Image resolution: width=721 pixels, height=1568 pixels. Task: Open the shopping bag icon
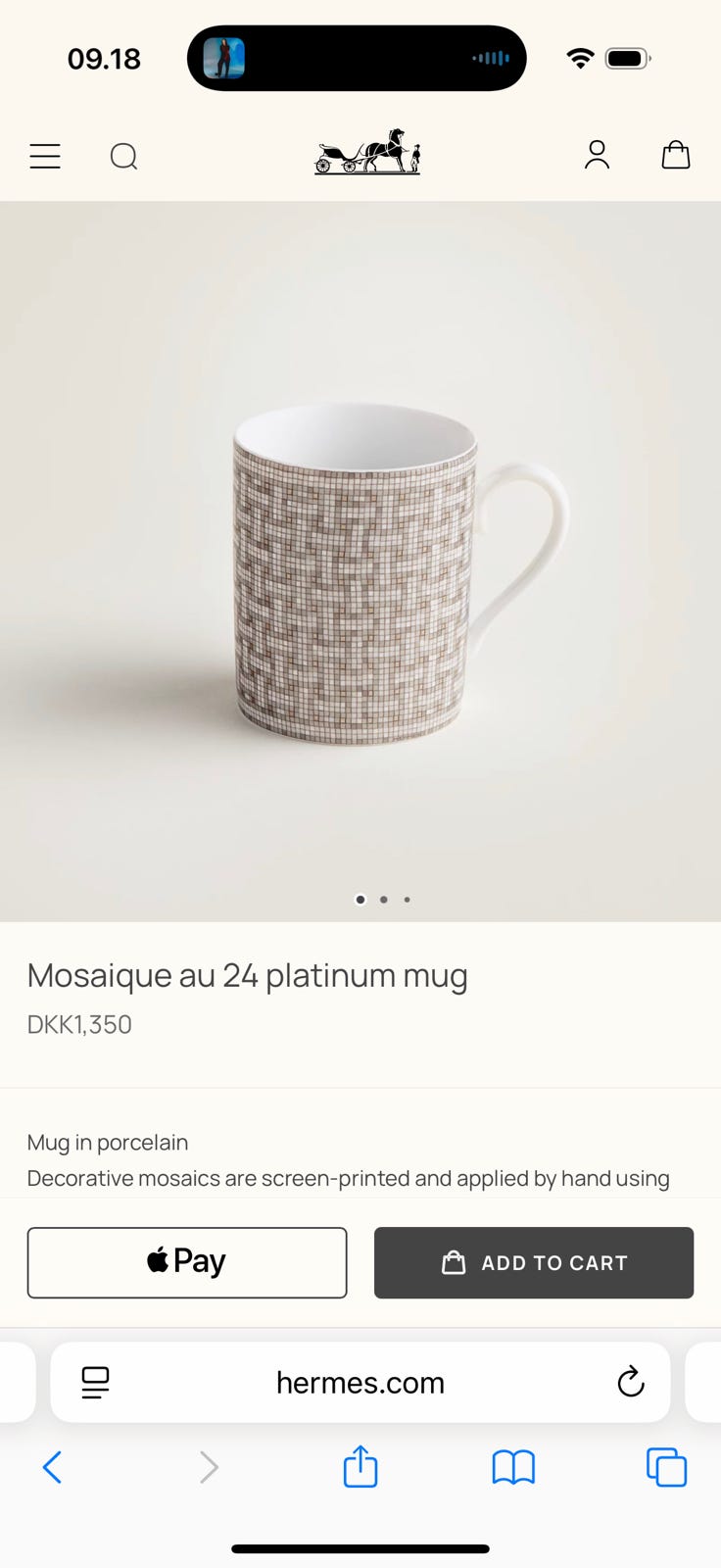675,155
